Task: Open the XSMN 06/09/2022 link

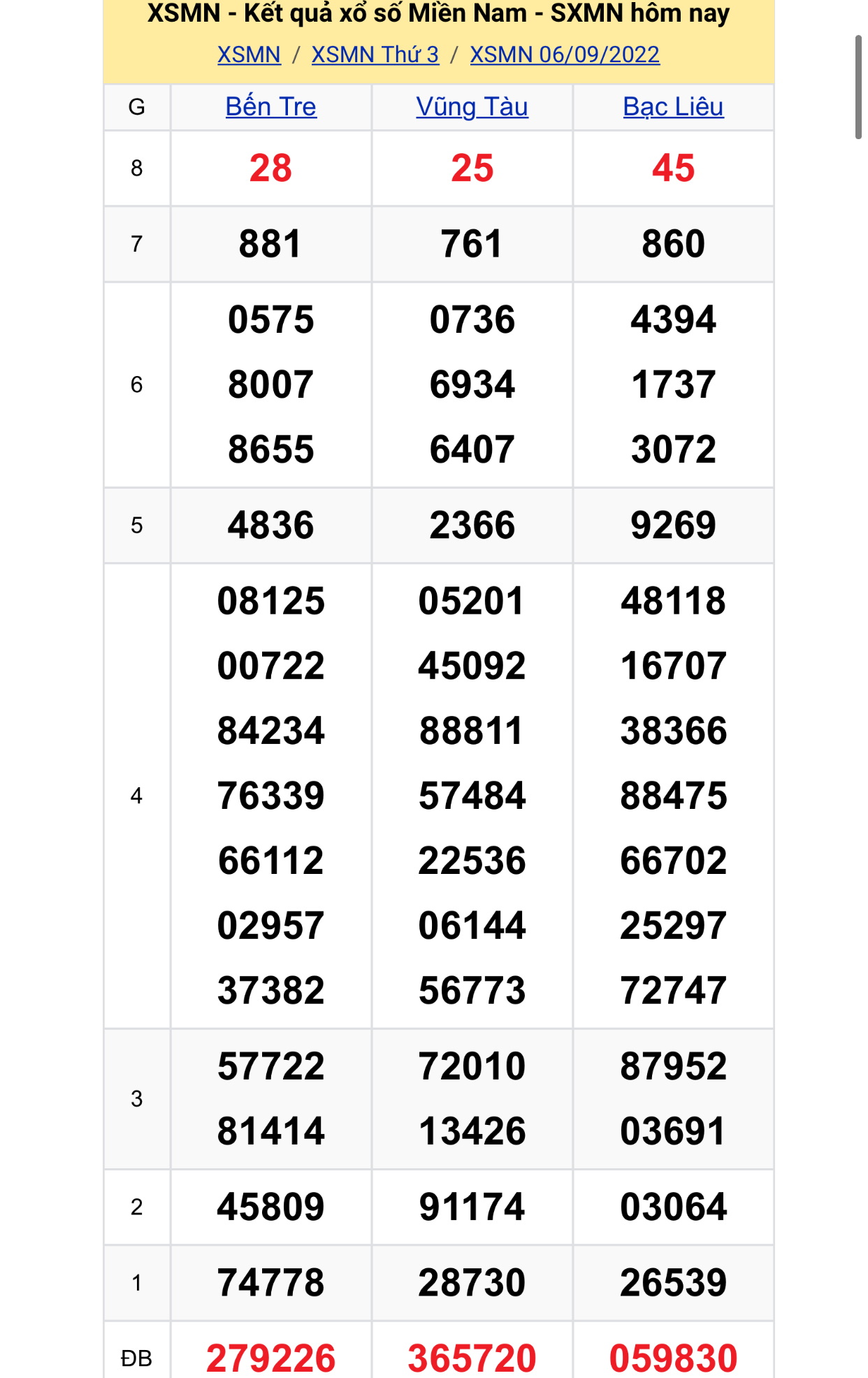Action: point(565,55)
